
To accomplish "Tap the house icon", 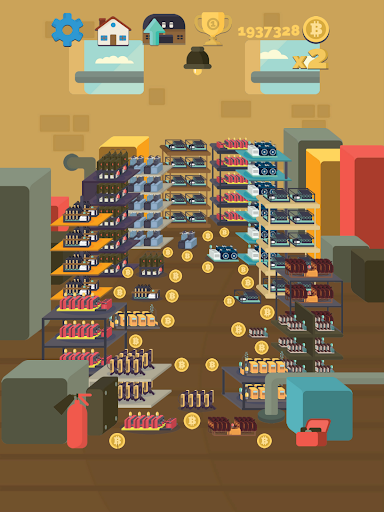I will [113, 31].
